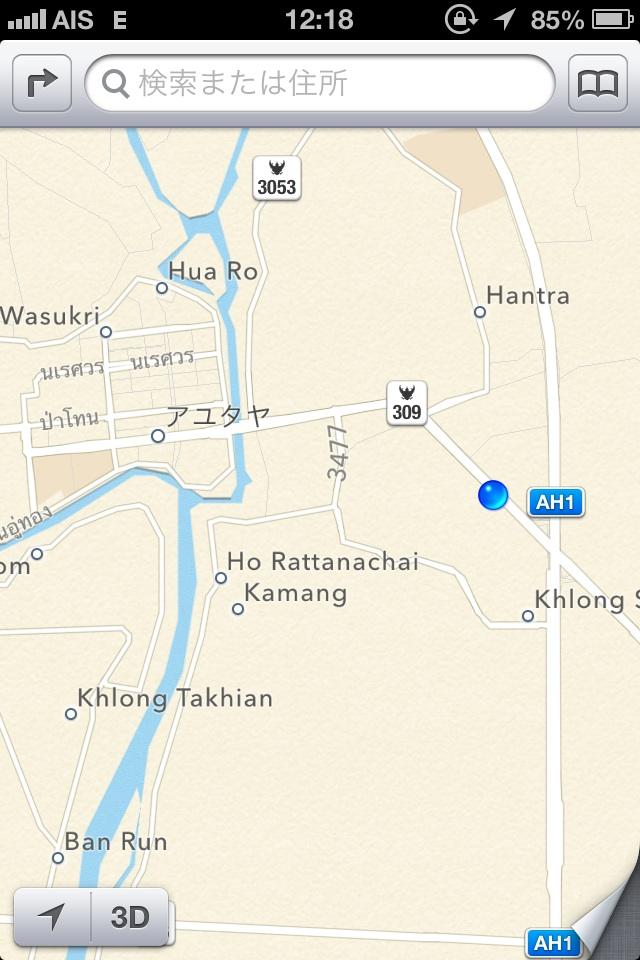Tap the search or address field
The width and height of the screenshot is (640, 960).
(320, 83)
